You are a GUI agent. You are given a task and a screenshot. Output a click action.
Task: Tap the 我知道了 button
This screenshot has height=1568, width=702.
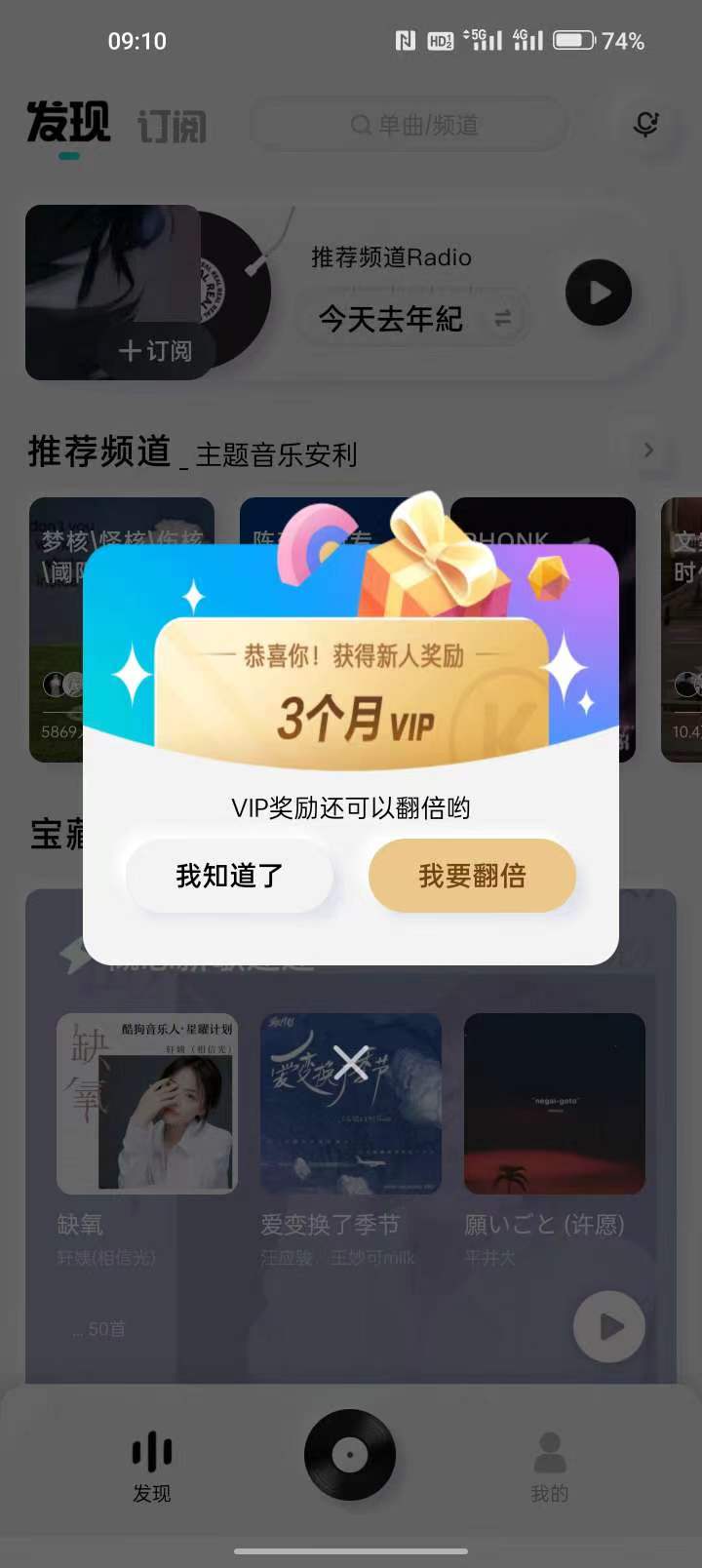[229, 876]
